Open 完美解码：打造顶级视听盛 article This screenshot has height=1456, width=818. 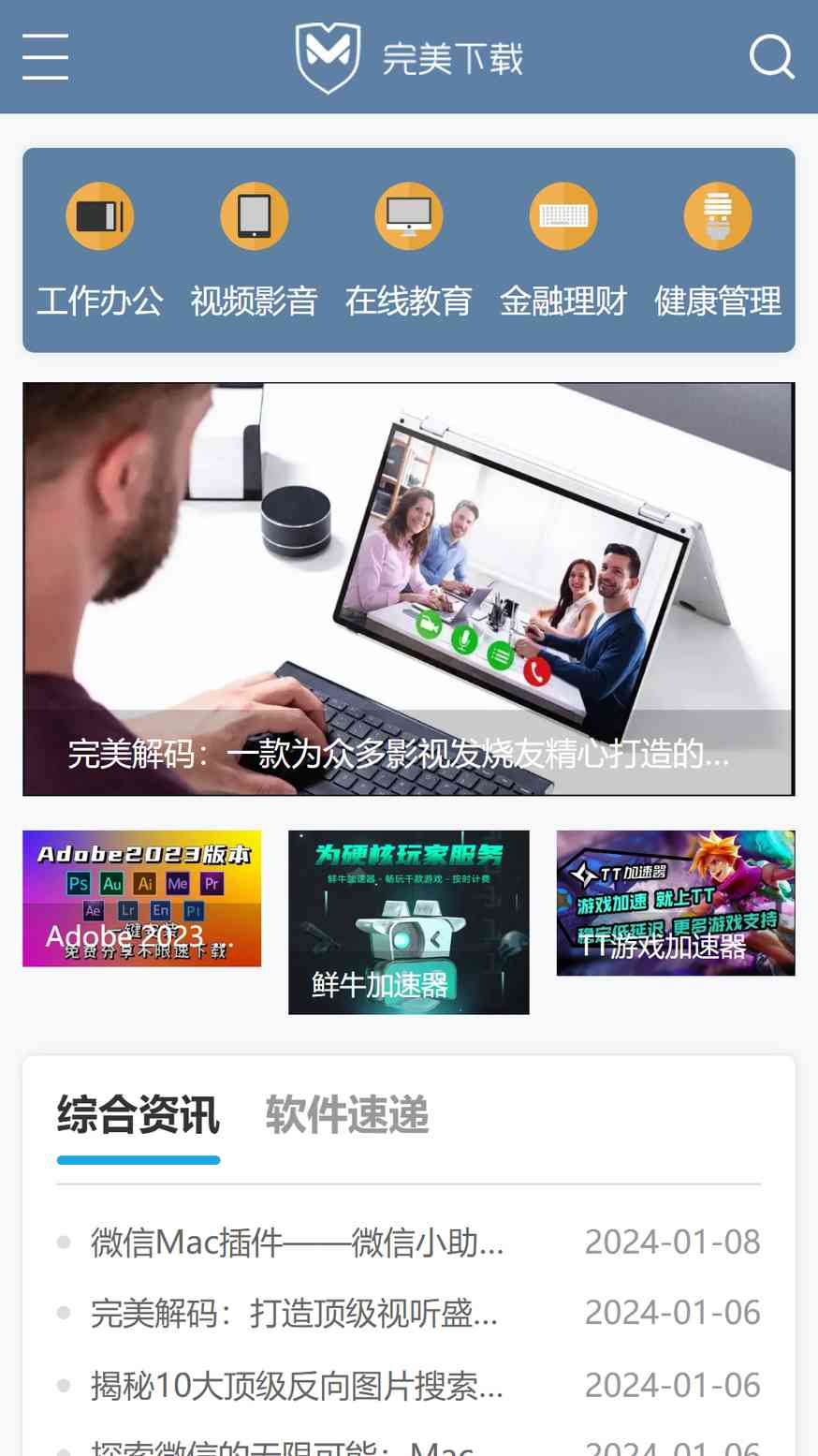294,1314
